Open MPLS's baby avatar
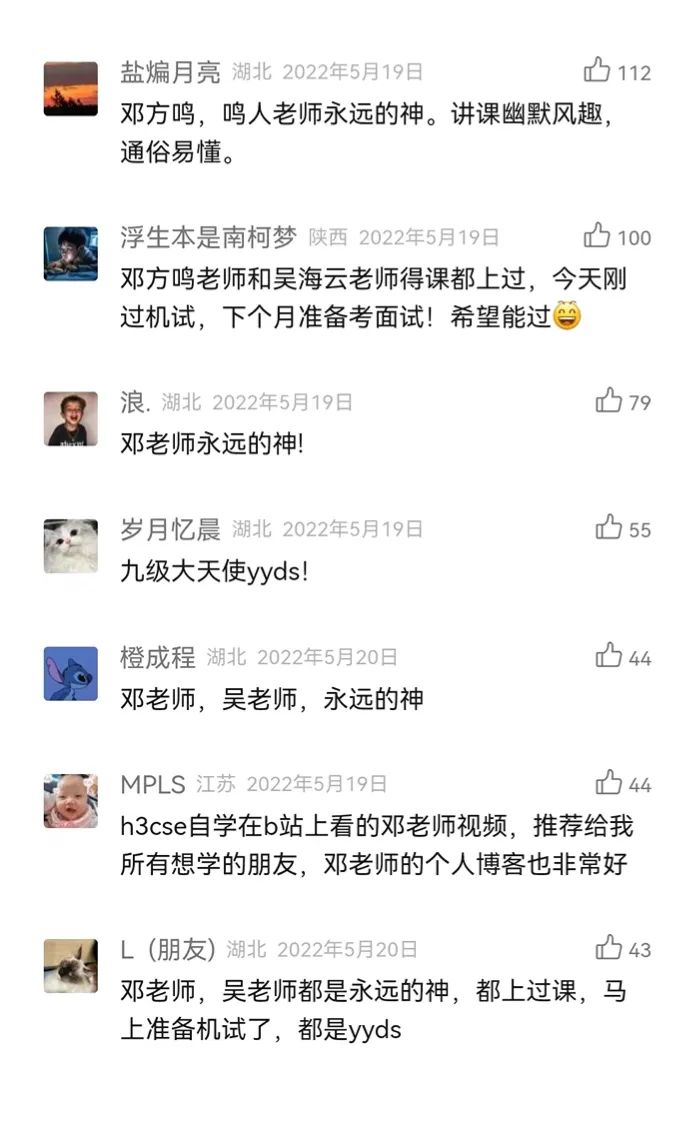The image size is (694, 1122). coord(71,800)
